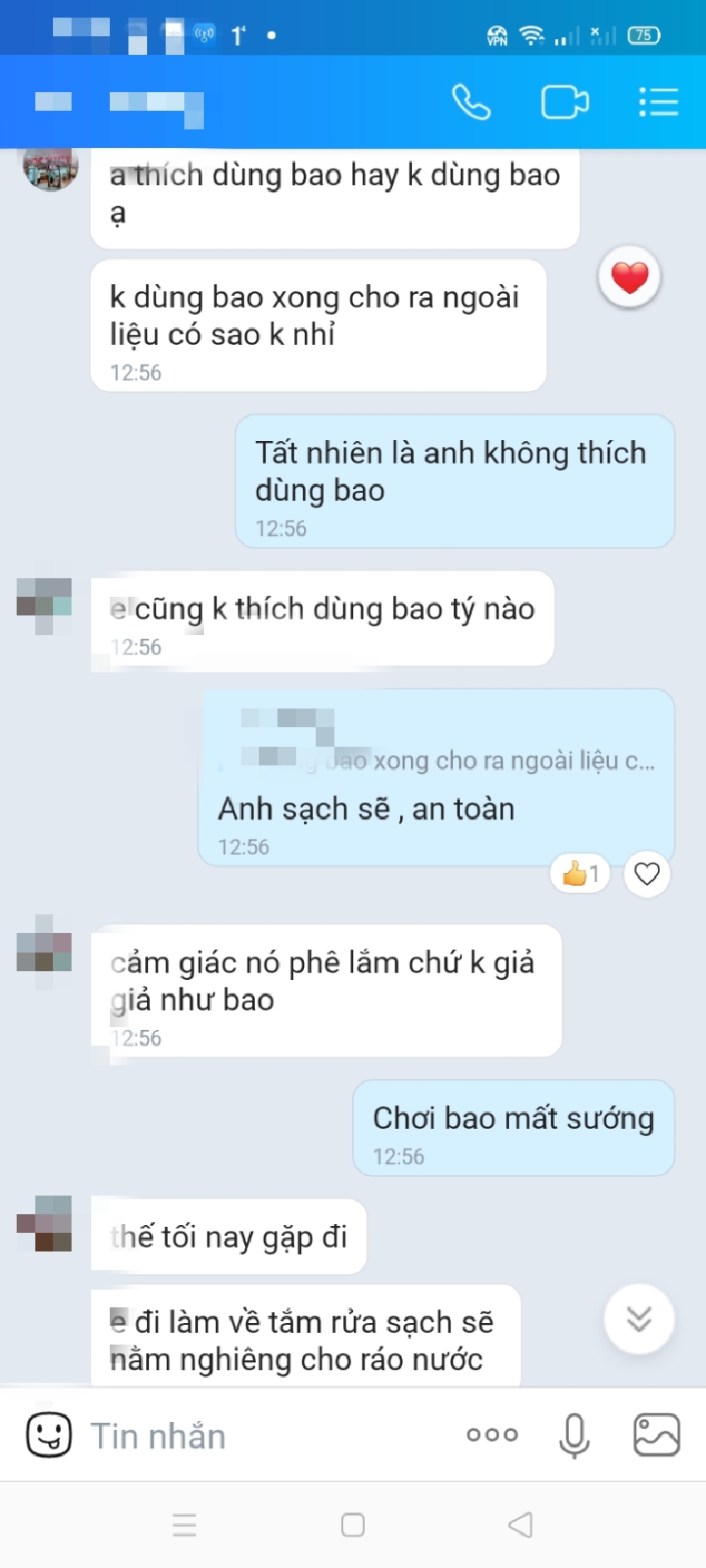Viewport: 706px width, 1568px height.
Task: Record a voice message
Action: coord(575,1436)
